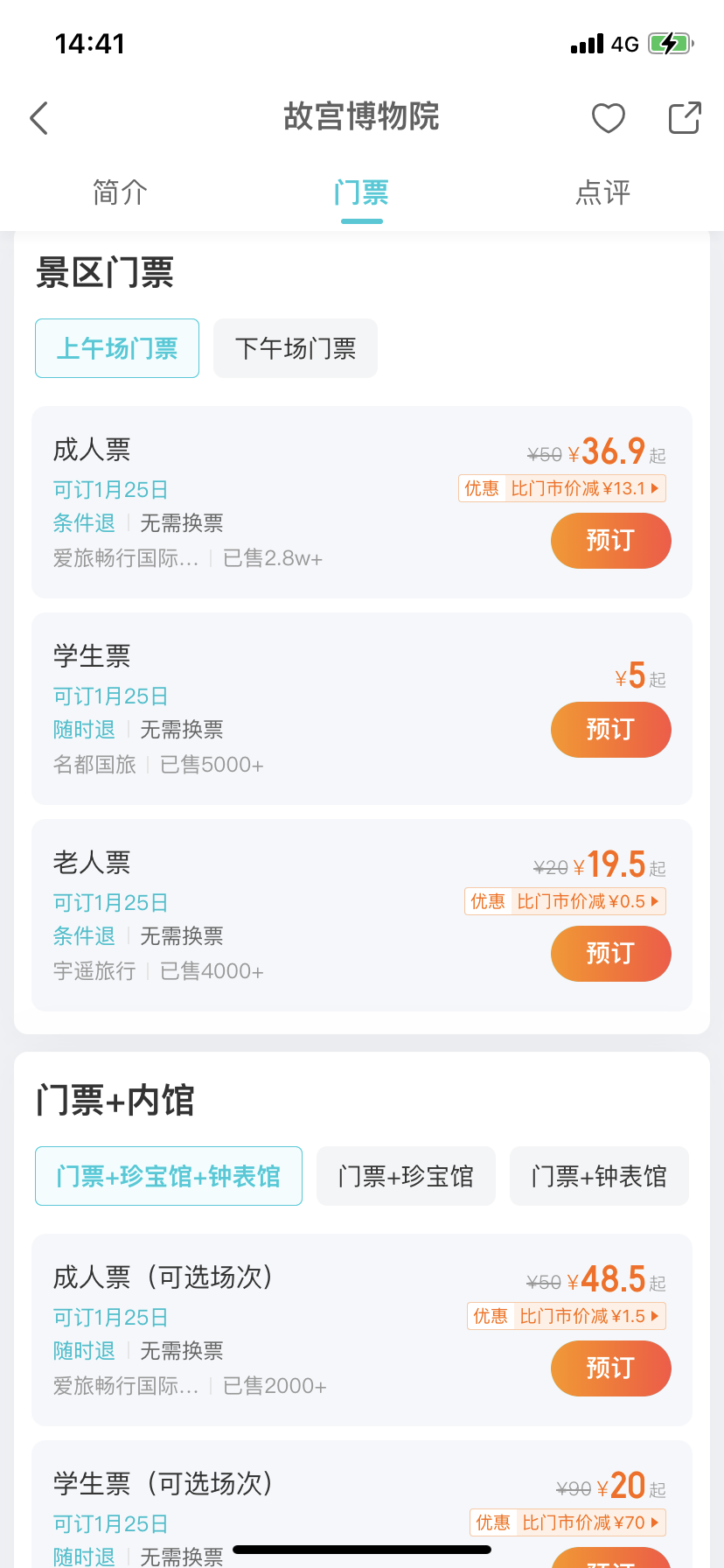This screenshot has width=724, height=1568.
Task: Switch to 门票+珍宝馆 option
Action: (406, 1176)
